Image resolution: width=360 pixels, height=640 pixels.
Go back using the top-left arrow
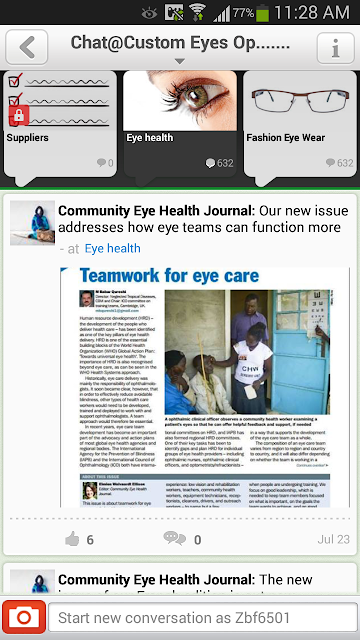tap(27, 47)
